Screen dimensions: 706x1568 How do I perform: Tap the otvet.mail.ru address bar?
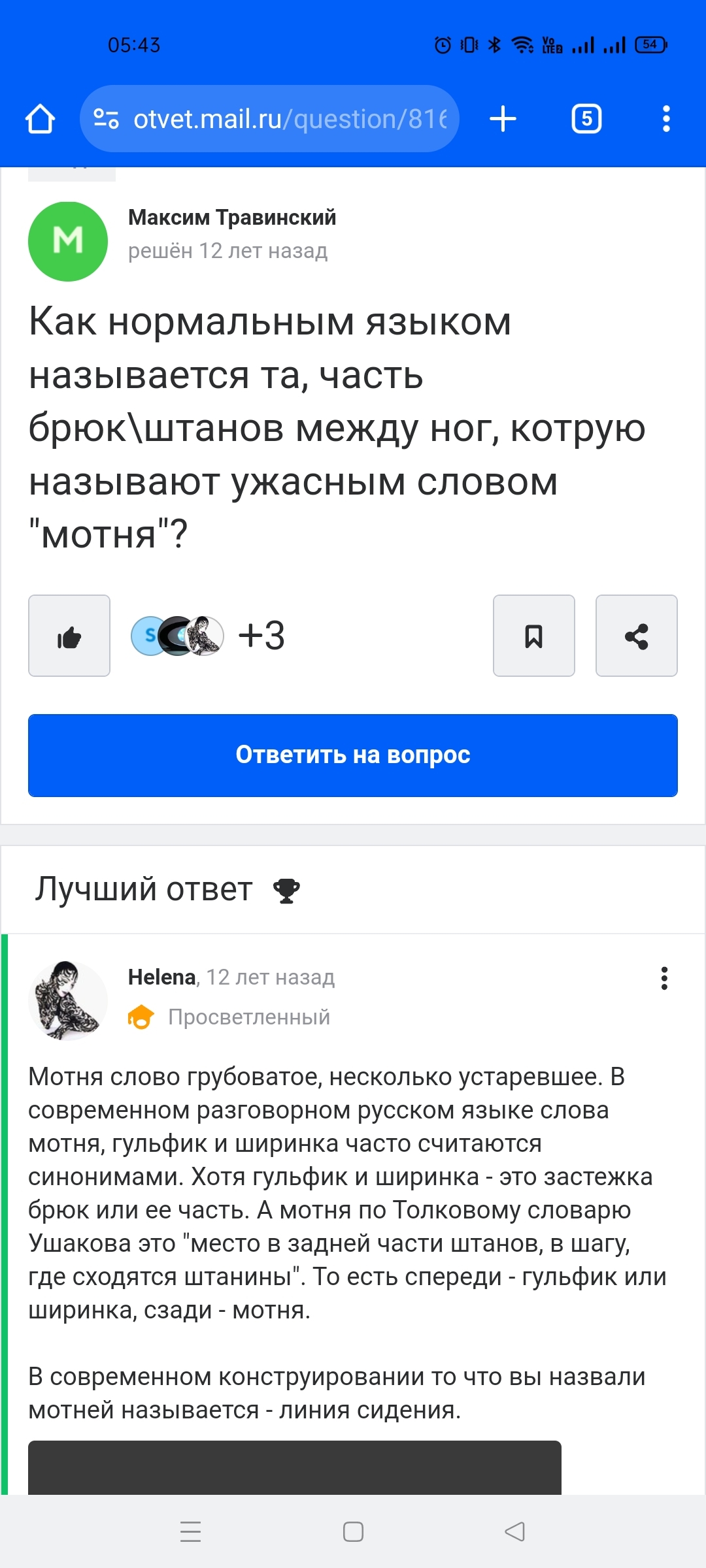pos(269,119)
